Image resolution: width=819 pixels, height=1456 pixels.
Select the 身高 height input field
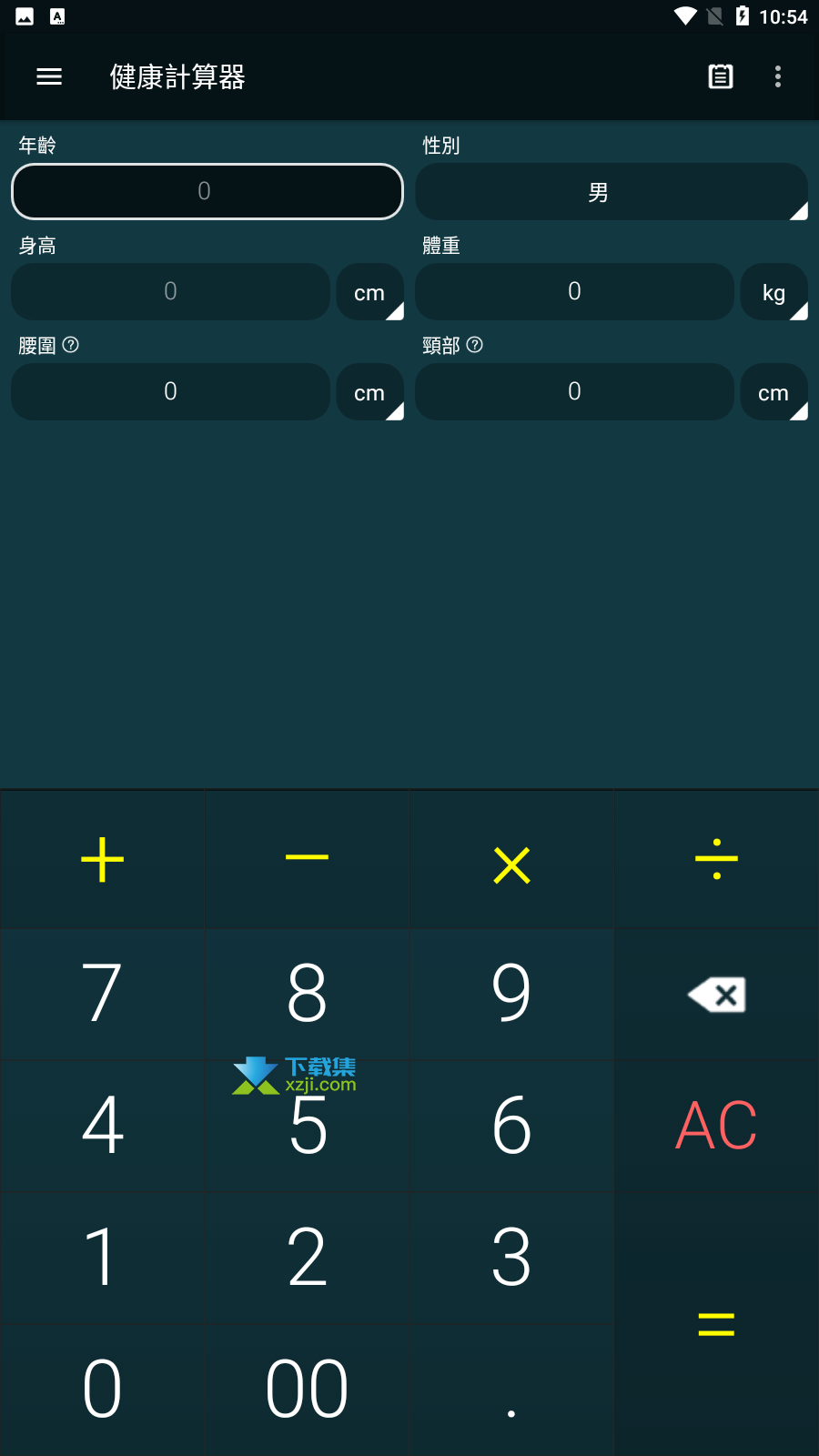[x=170, y=291]
